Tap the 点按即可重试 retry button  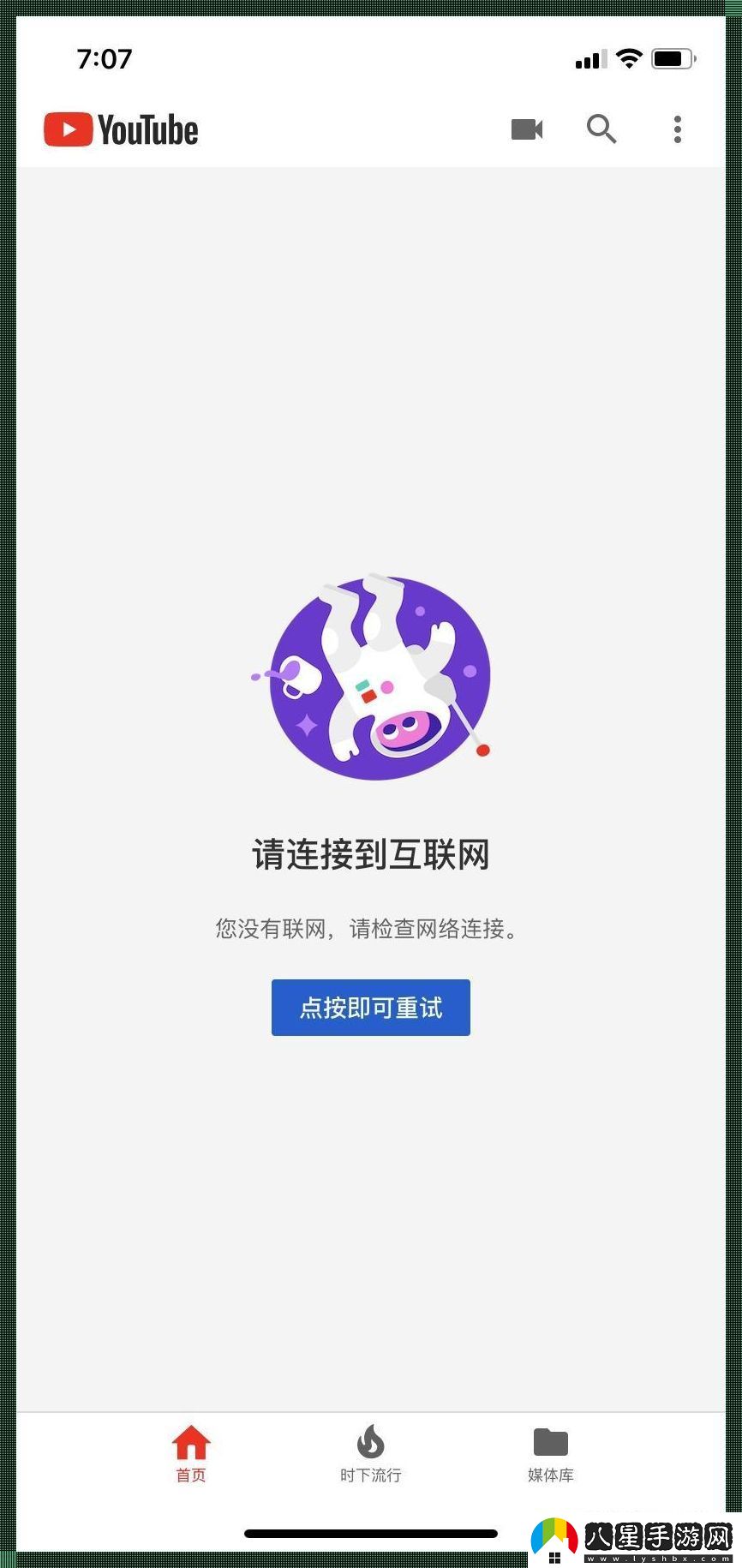370,1007
